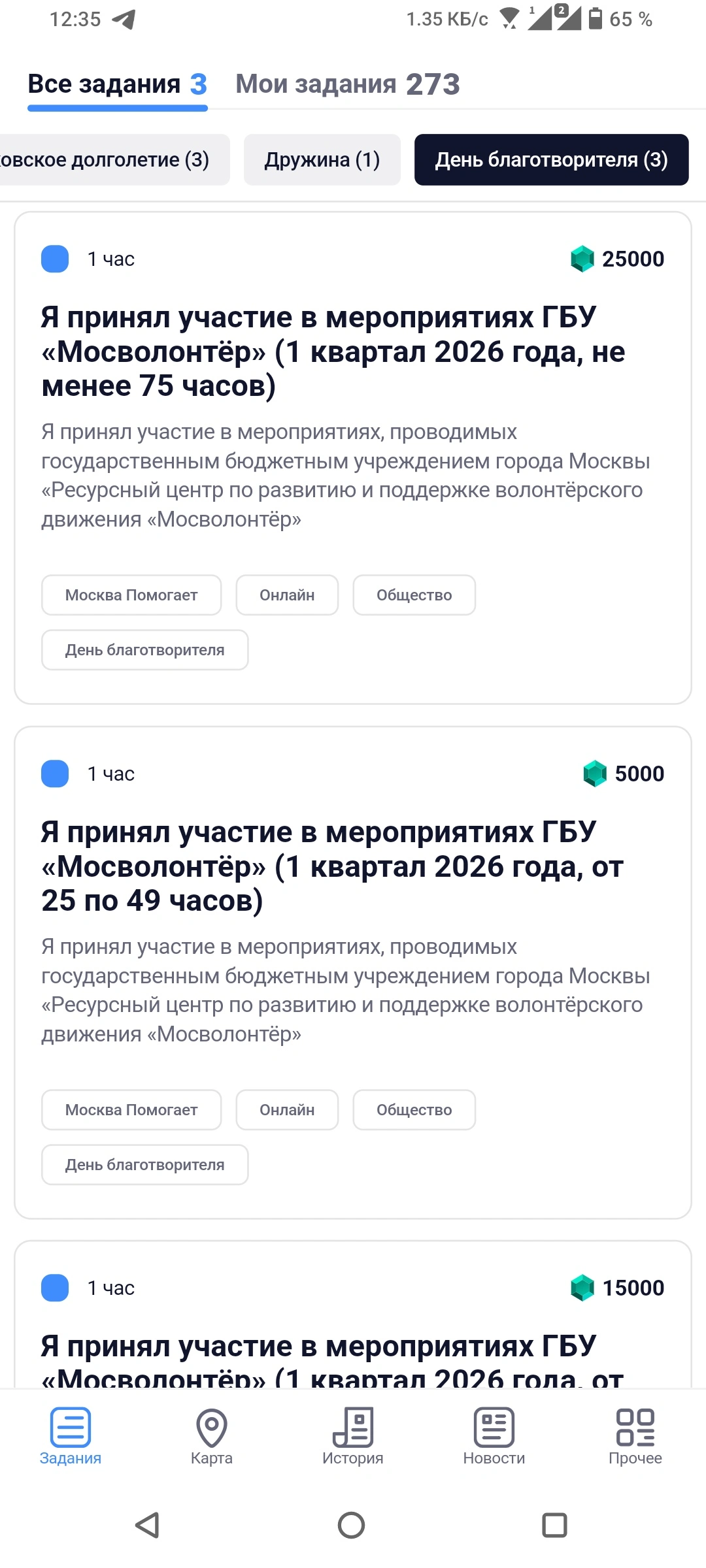This screenshot has width=706, height=1568.
Task: Tap the system home button
Action: coord(352,1525)
